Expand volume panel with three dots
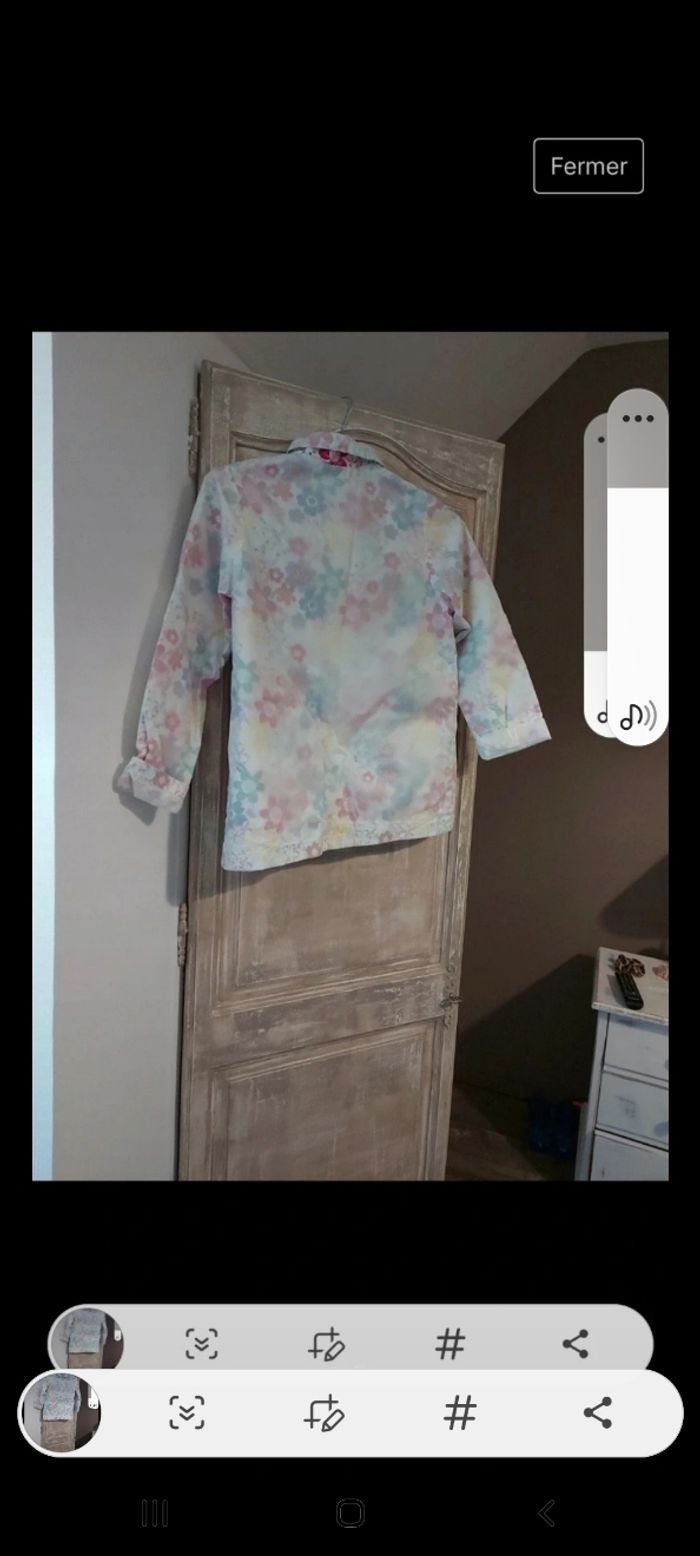Image resolution: width=700 pixels, height=1556 pixels. click(x=637, y=419)
